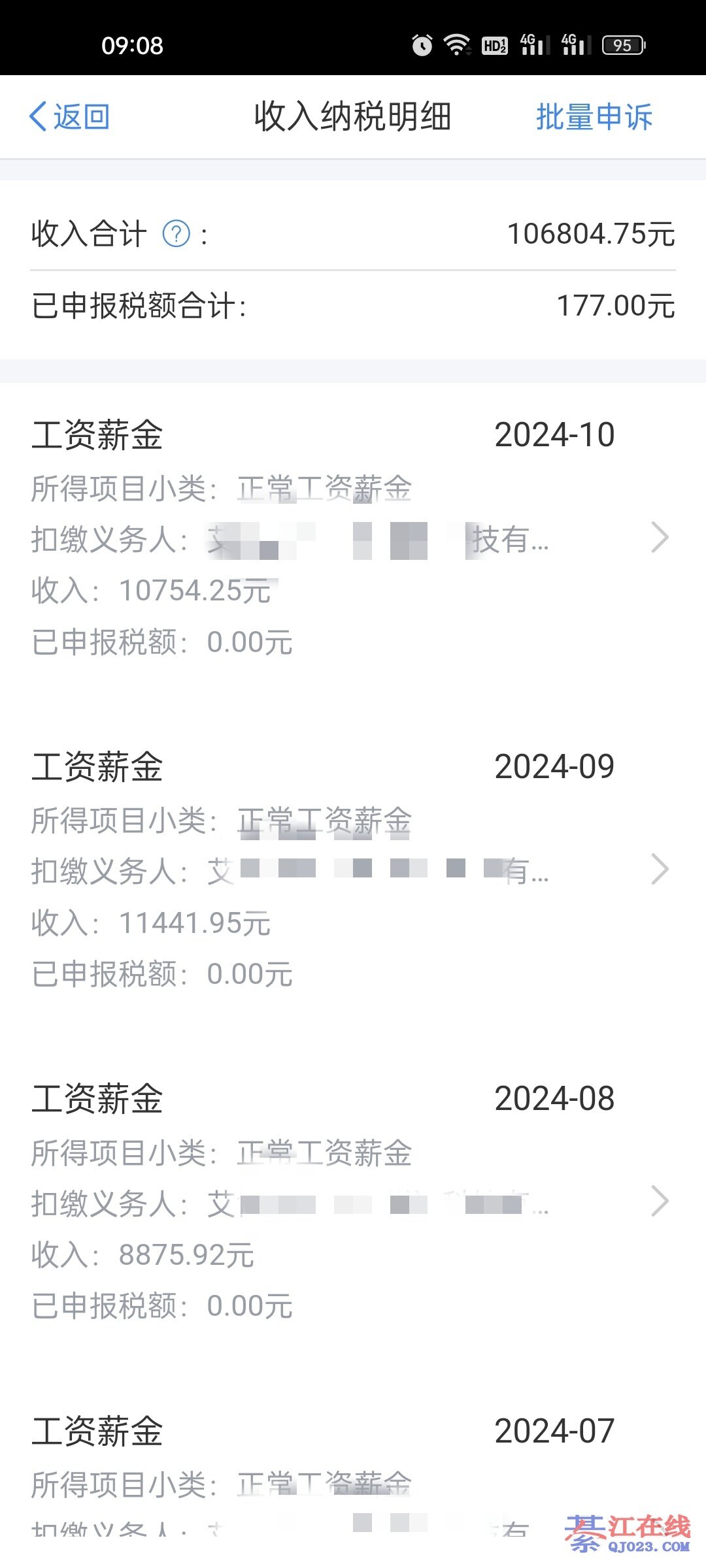Image resolution: width=706 pixels, height=1568 pixels.
Task: Open the help icon beside 收入合计
Action: pos(176,234)
